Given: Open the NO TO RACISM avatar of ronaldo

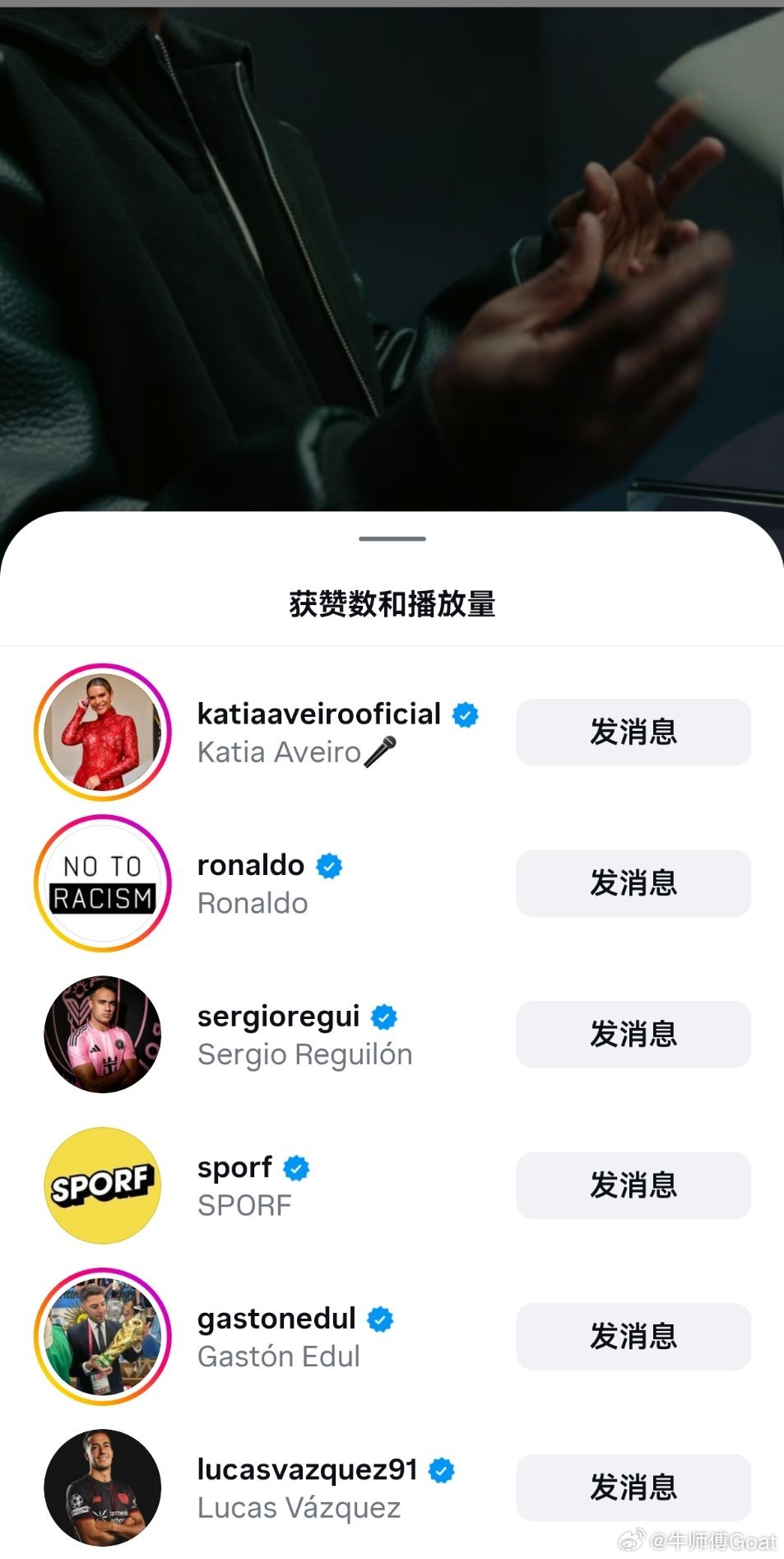Looking at the screenshot, I should pyautogui.click(x=101, y=883).
